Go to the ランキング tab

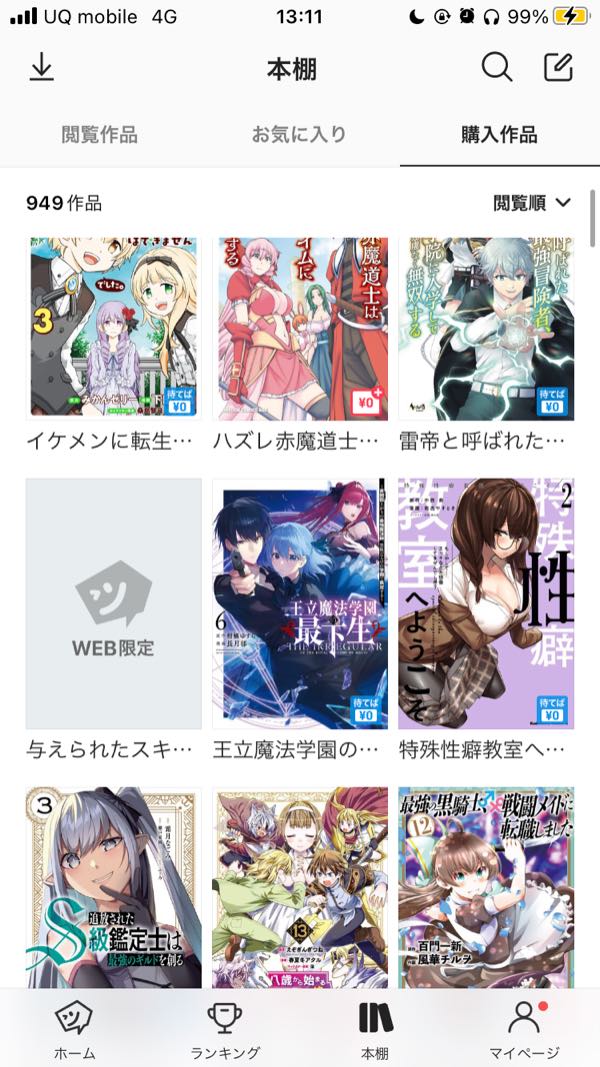click(225, 1030)
